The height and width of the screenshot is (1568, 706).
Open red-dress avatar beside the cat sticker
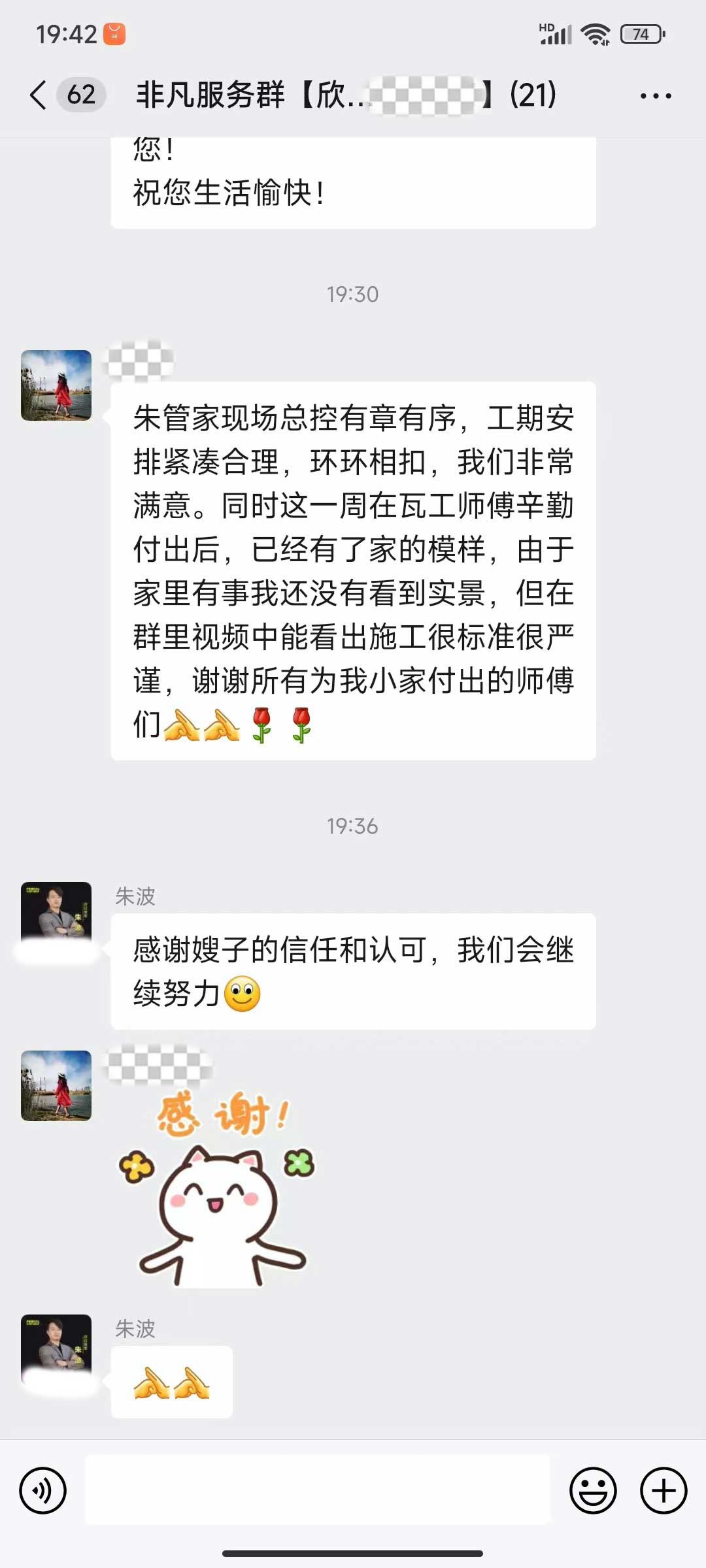coord(56,1086)
